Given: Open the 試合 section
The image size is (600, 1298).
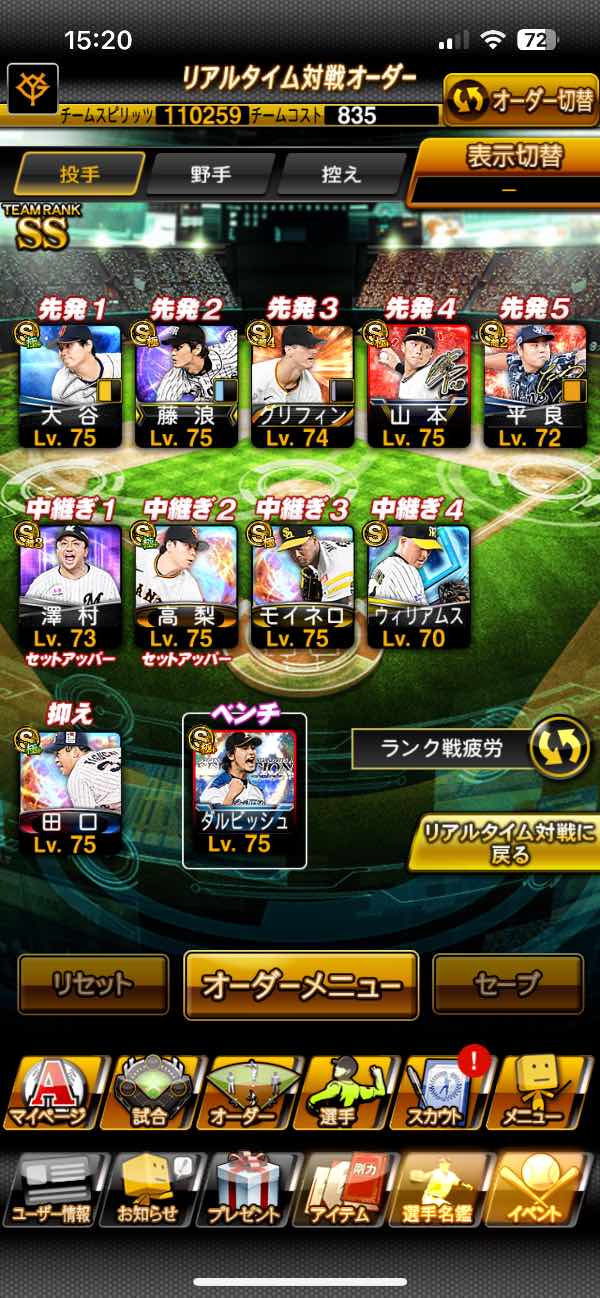Looking at the screenshot, I should [149, 1093].
